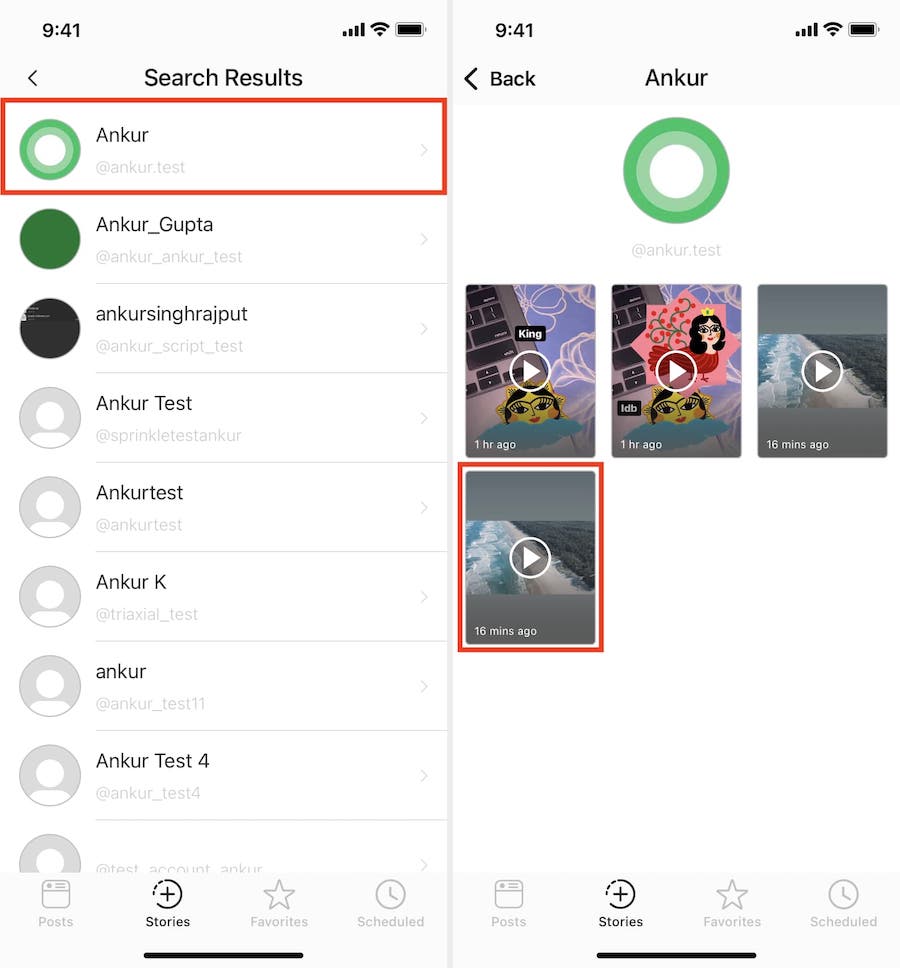
Task: Tap Back on the Ankur profile screen
Action: [499, 78]
